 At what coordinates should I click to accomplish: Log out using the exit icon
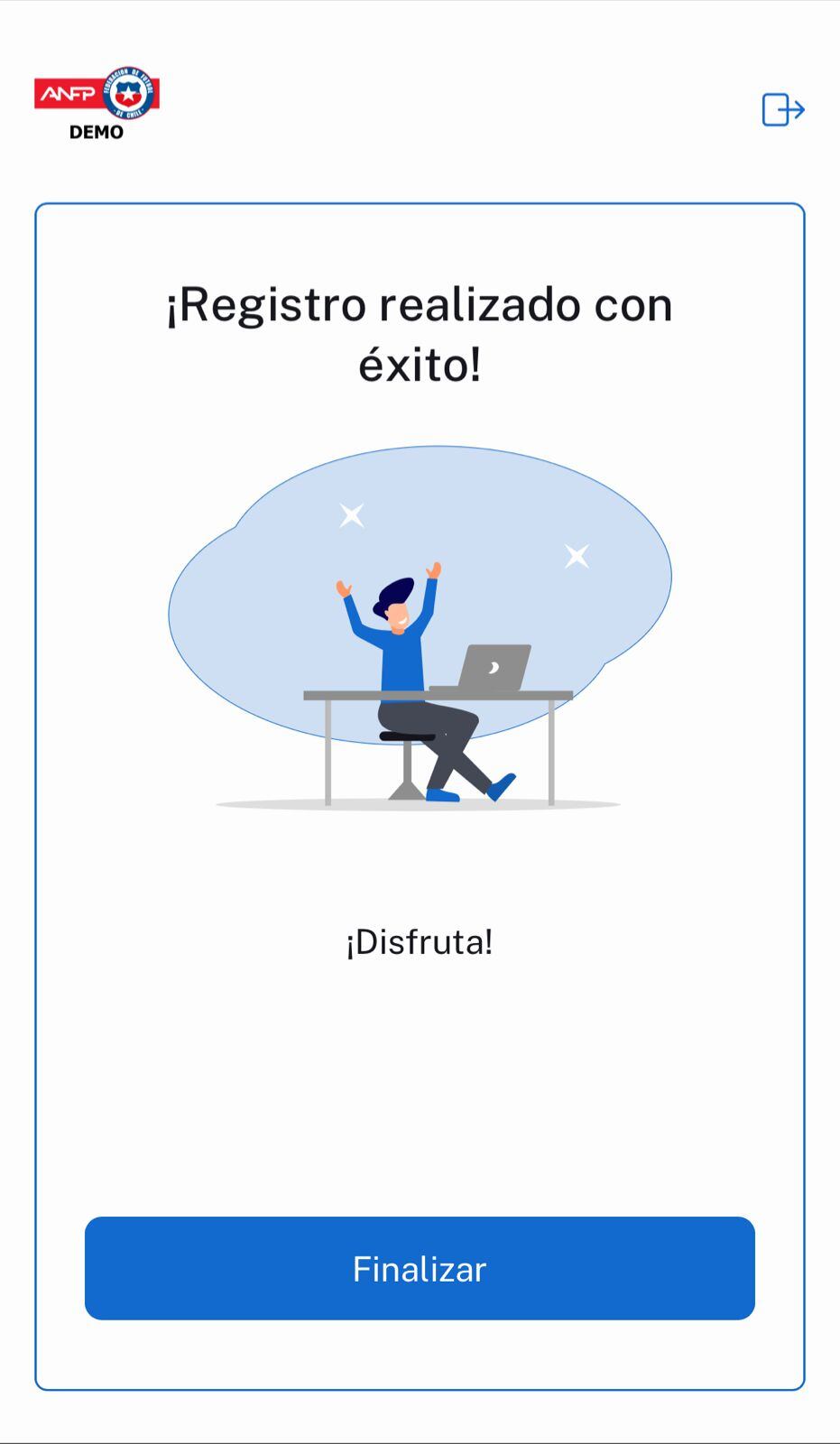[x=783, y=110]
